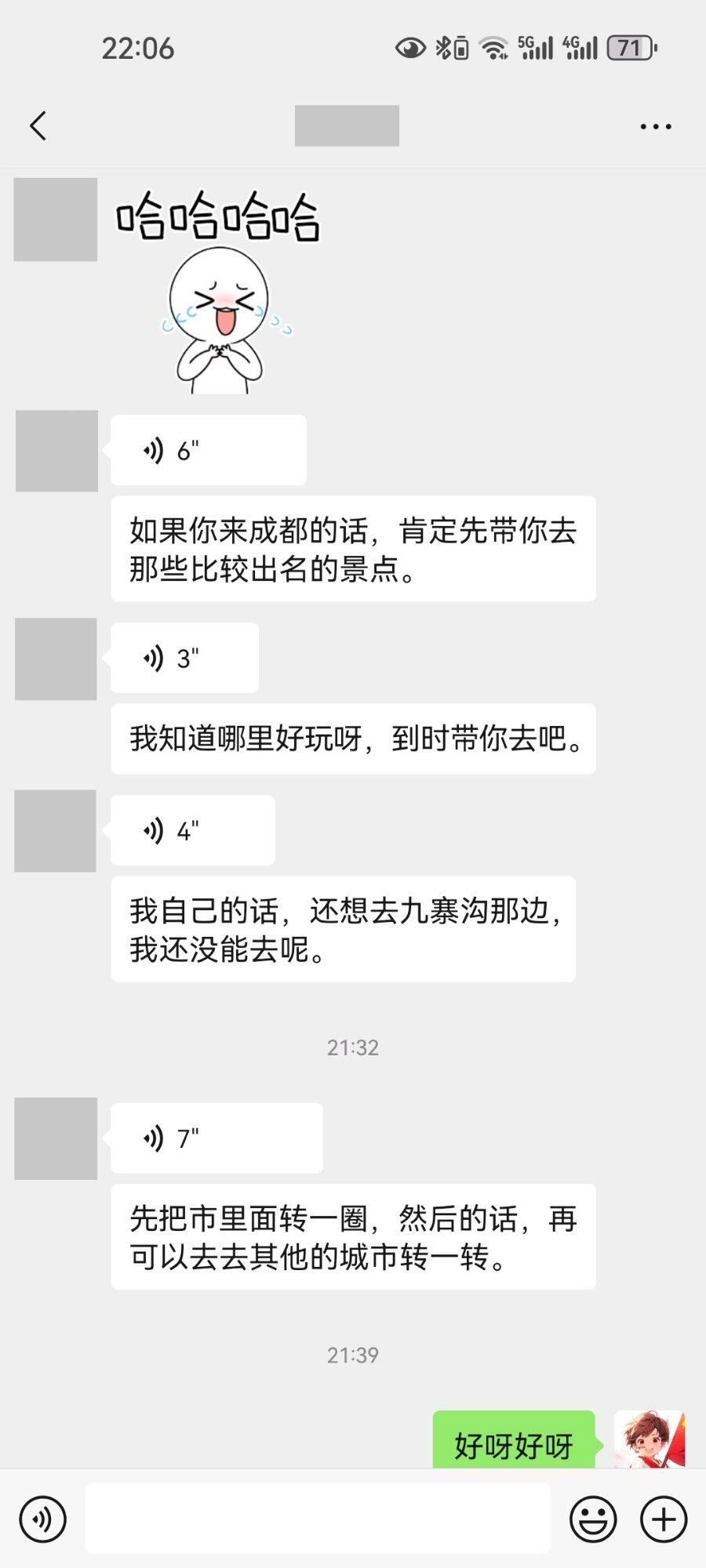The width and height of the screenshot is (706, 1568).
Task: Play the 7-second voice message
Action: [216, 1138]
